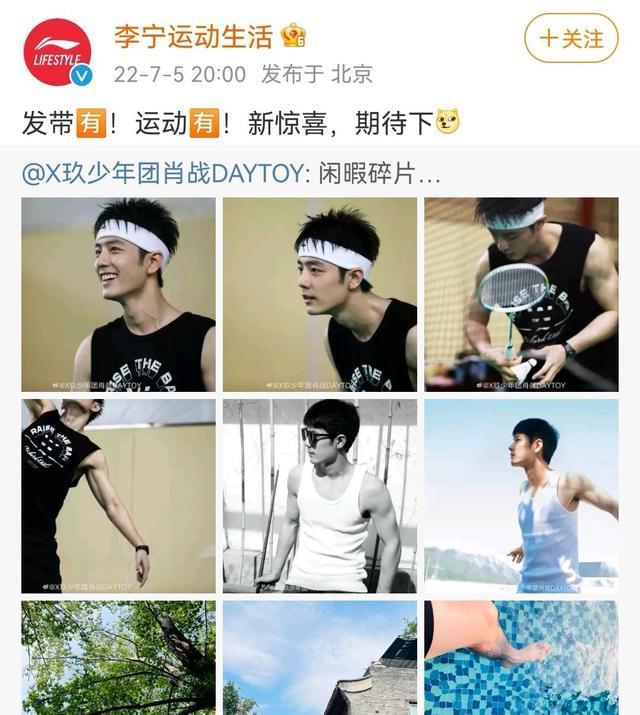The height and width of the screenshot is (715, 640).
Task: View the white tank top sky photo
Action: tap(521, 496)
